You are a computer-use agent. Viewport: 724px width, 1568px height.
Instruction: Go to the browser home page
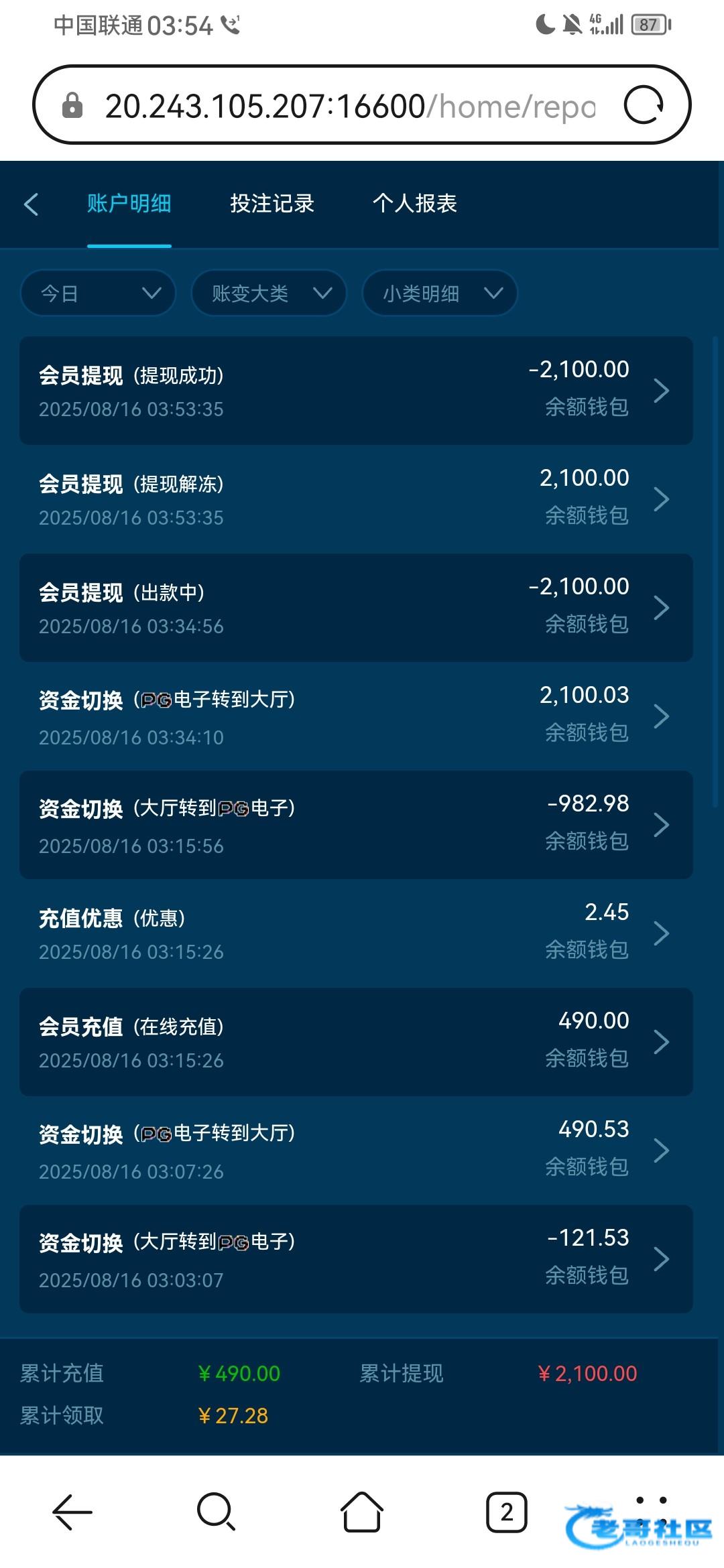click(x=362, y=1512)
